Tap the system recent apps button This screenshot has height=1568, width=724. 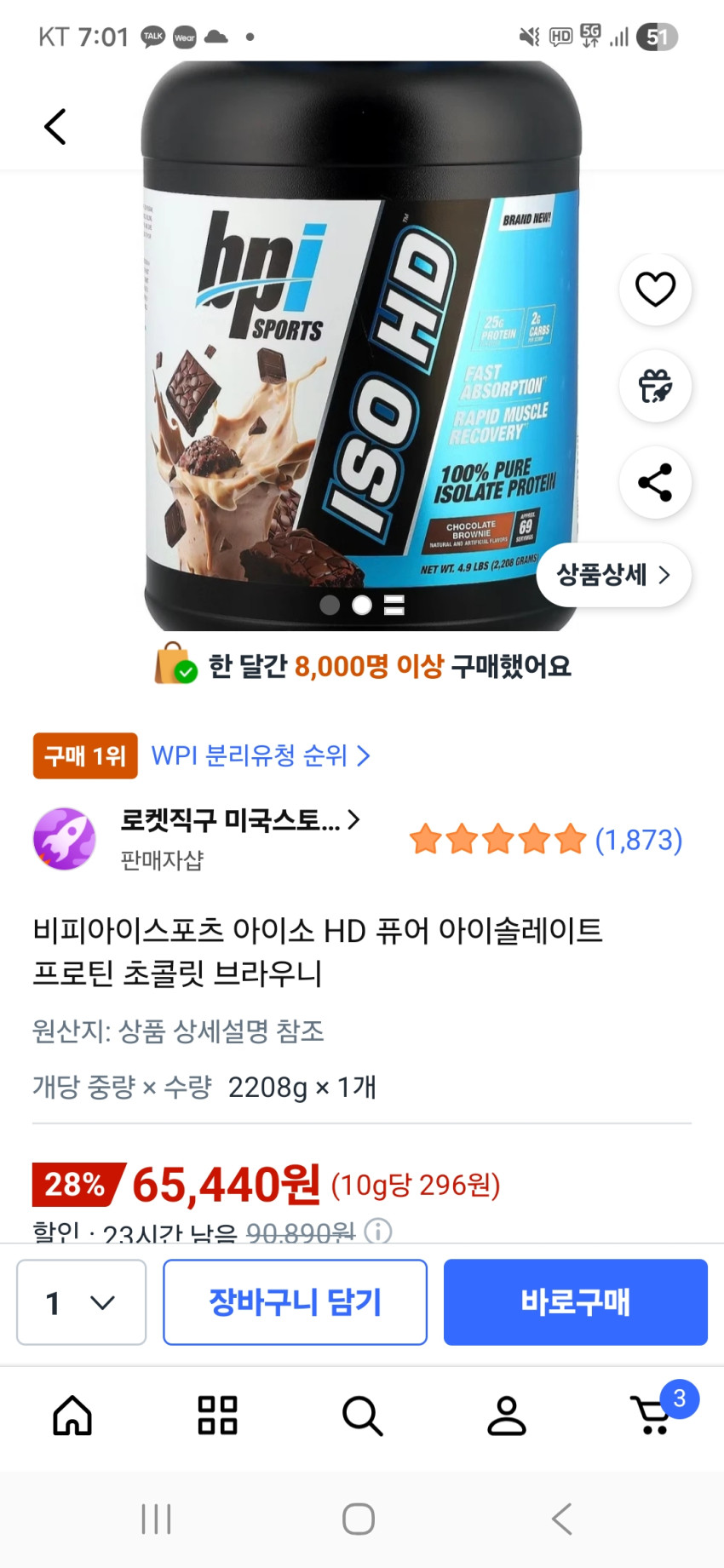click(x=156, y=1519)
